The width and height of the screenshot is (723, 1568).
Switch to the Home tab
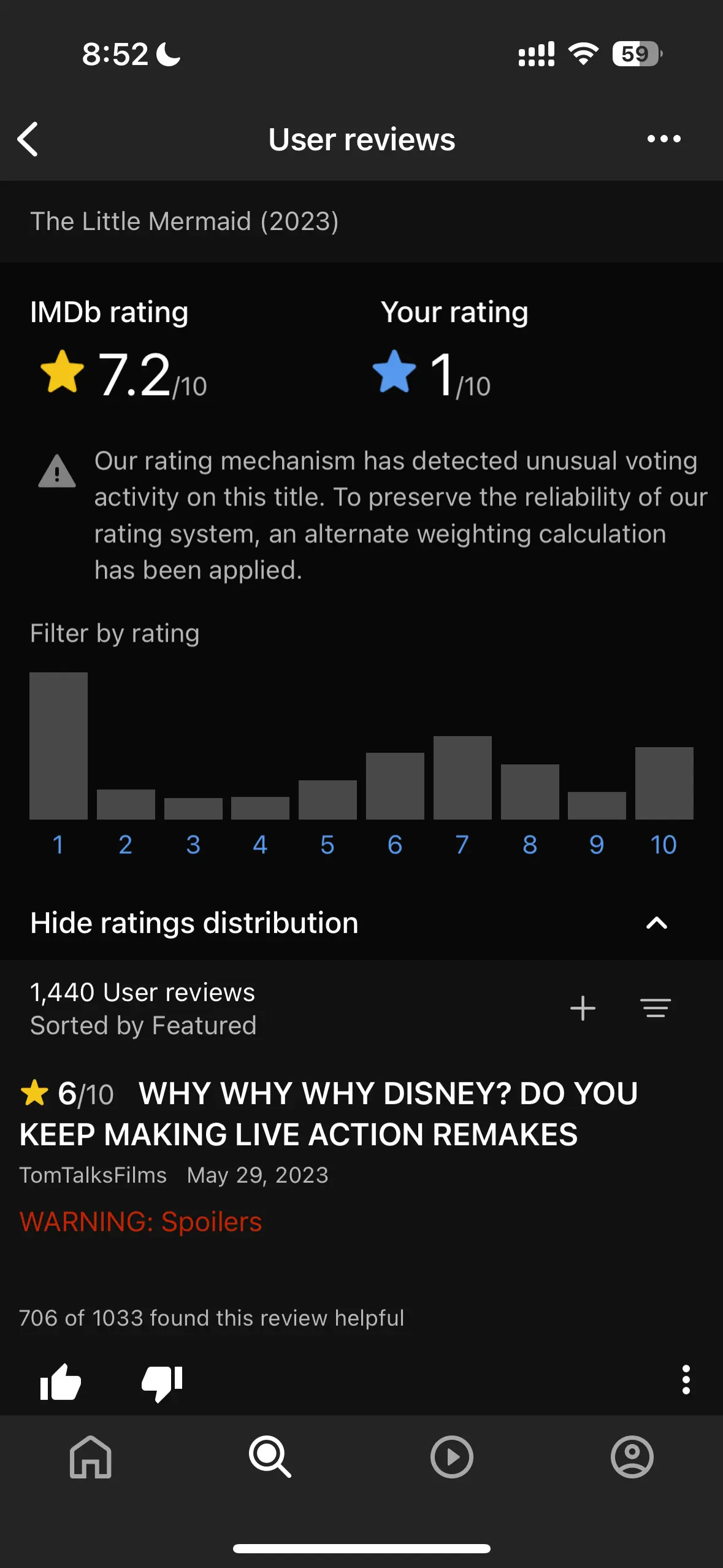[91, 1456]
